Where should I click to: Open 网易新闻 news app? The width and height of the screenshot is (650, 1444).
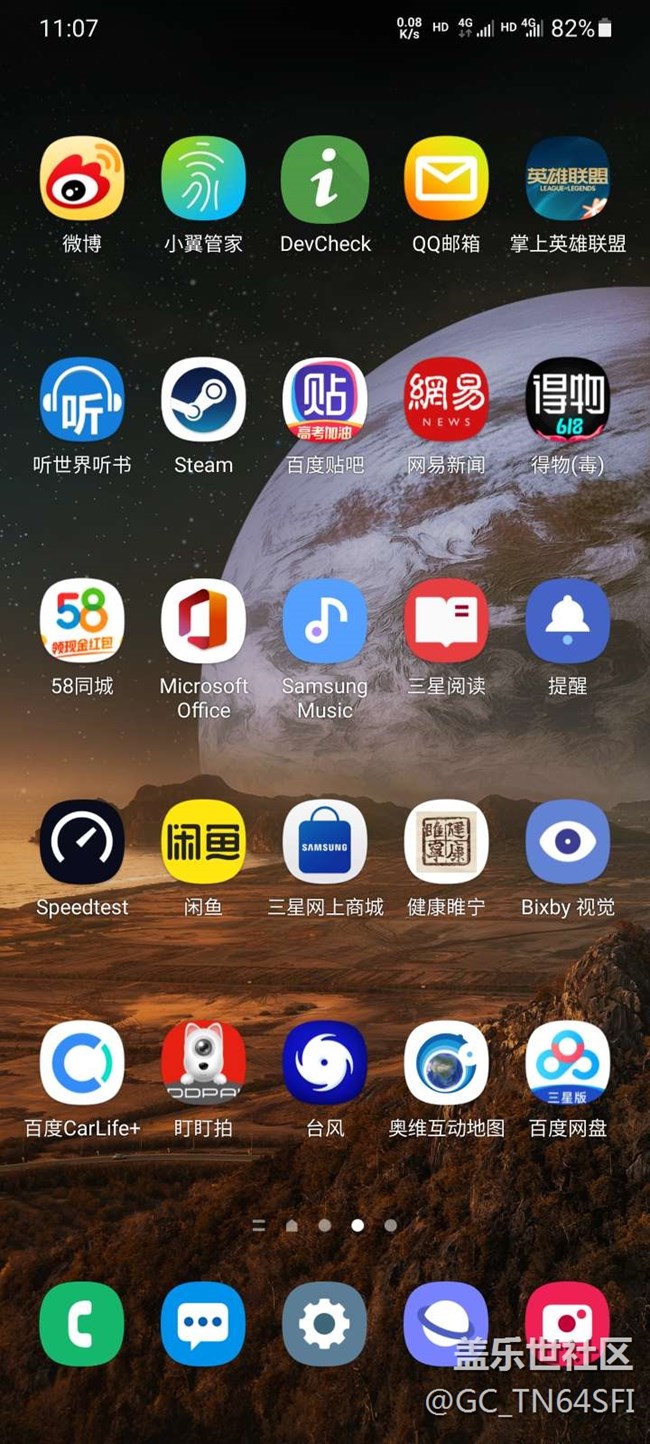pos(446,400)
